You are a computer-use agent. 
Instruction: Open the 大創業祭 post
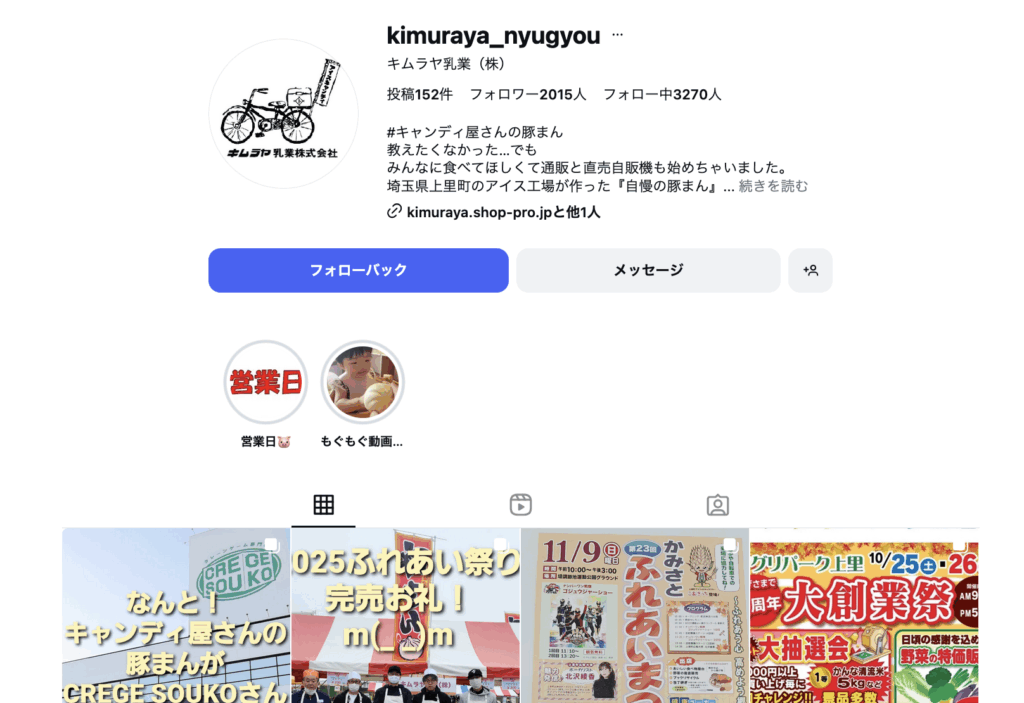coord(863,615)
